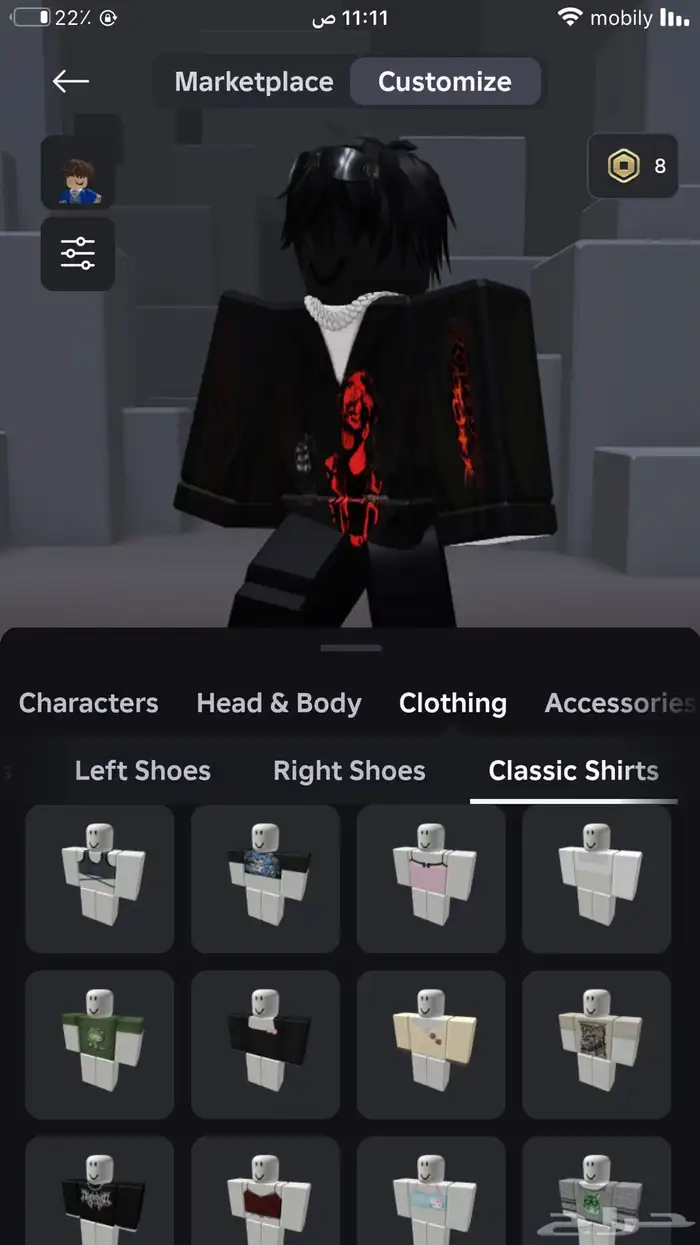
Task: Select the Classic Shirts subcategory
Action: (x=573, y=771)
